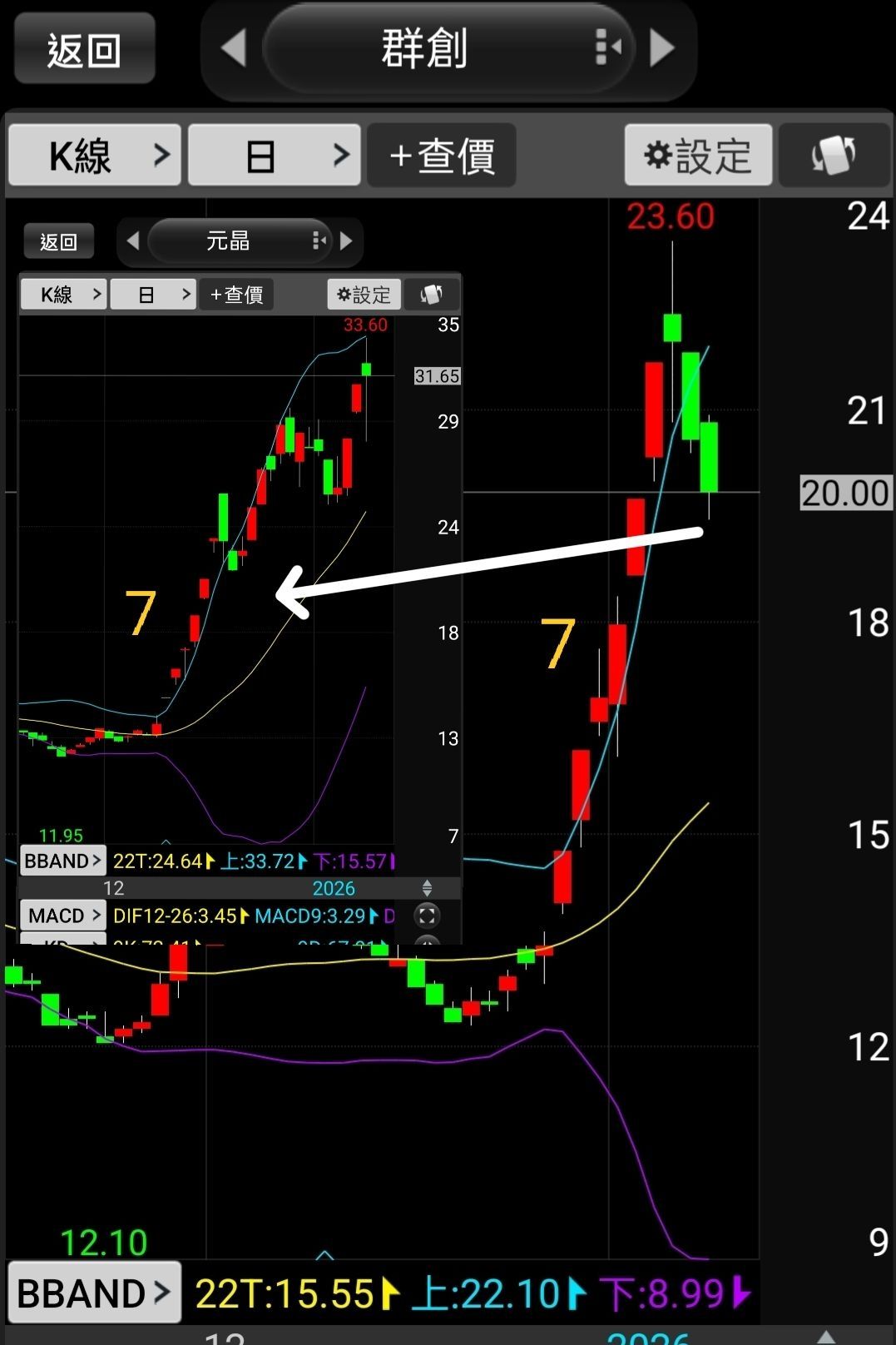Image resolution: width=896 pixels, height=1345 pixels.
Task: Tap the 返回 button beside the 群創 title
Action: click(x=84, y=50)
